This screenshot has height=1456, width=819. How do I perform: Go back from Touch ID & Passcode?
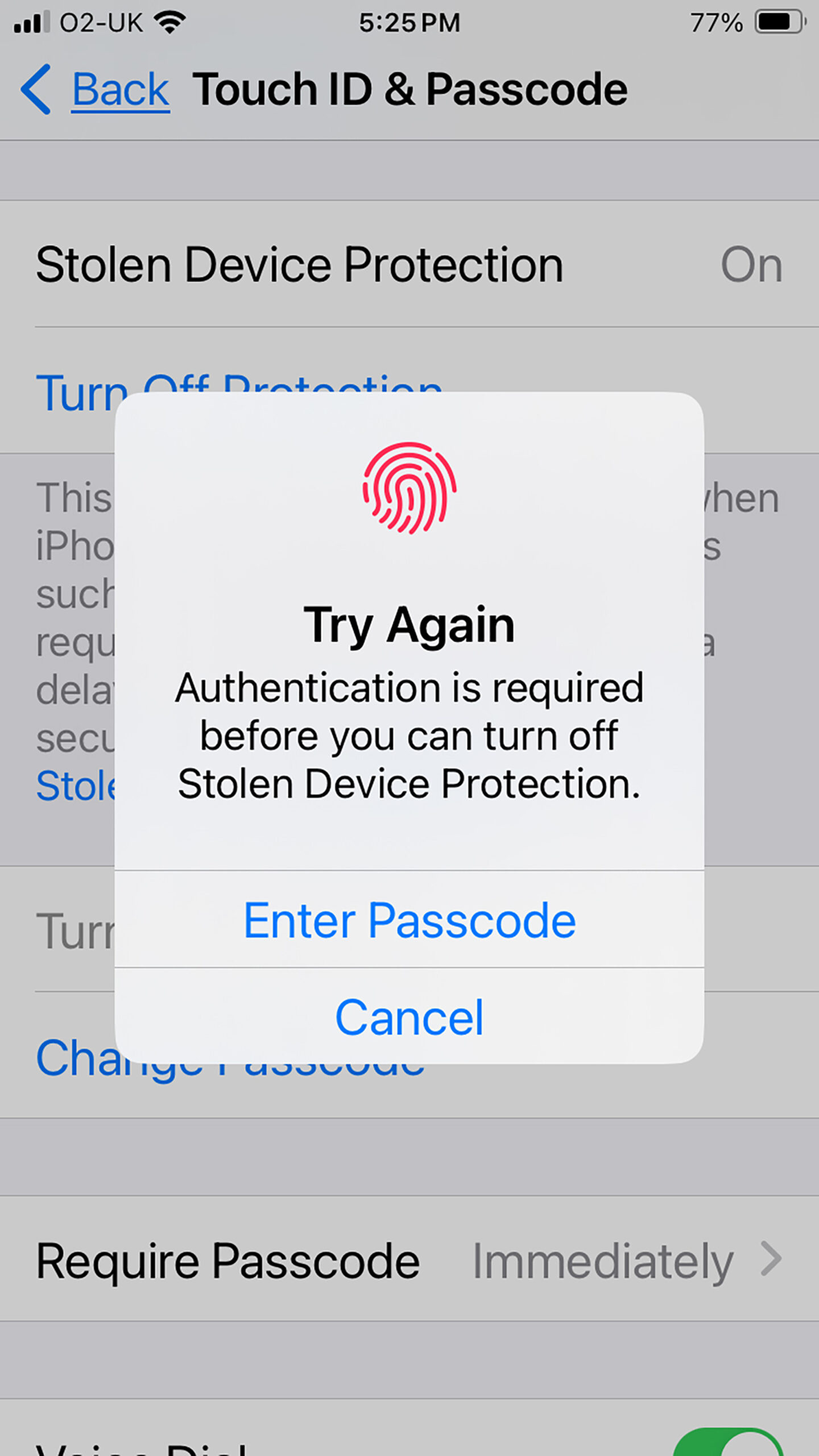pos(96,90)
